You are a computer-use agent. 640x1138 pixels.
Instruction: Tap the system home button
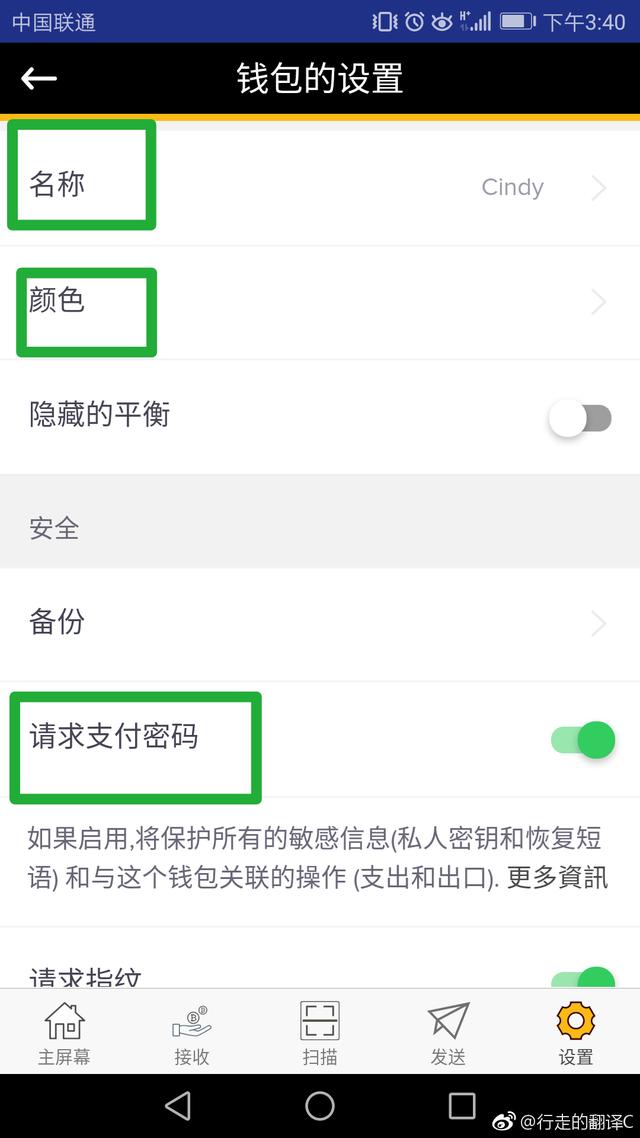click(320, 1105)
